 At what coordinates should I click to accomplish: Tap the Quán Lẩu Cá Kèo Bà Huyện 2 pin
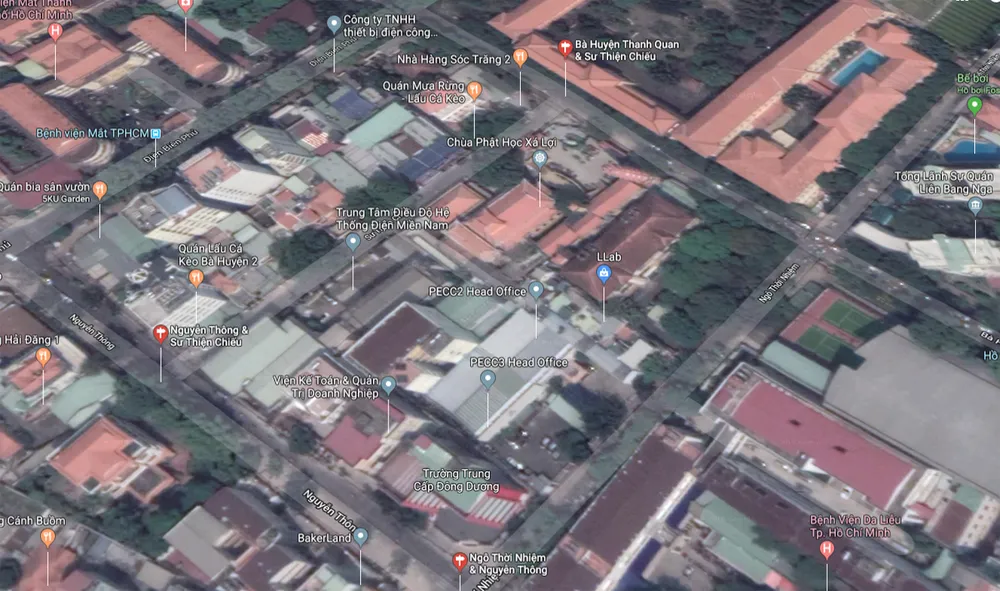coord(196,277)
